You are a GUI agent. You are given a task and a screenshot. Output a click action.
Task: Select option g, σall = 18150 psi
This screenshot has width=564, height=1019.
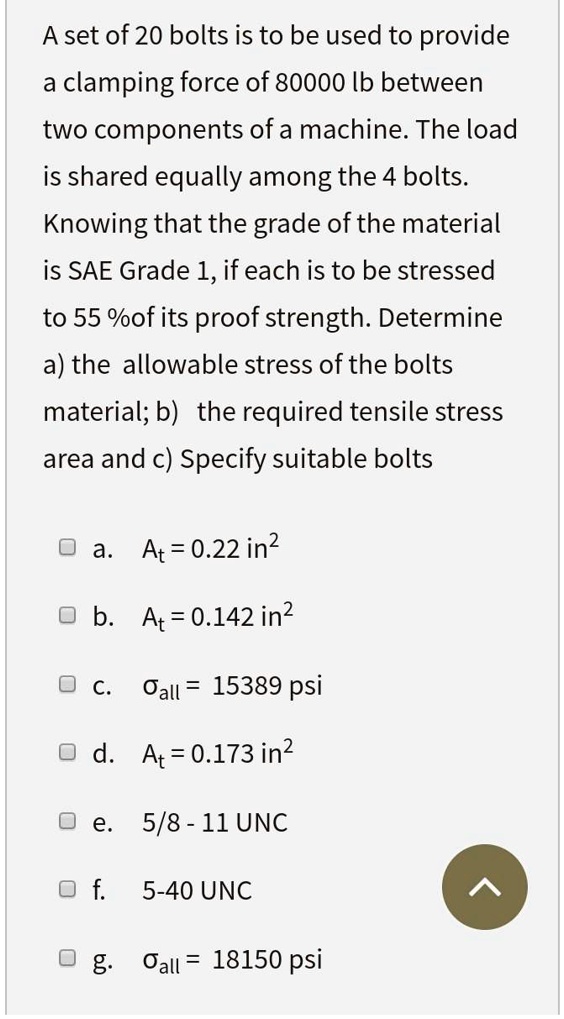click(66, 958)
